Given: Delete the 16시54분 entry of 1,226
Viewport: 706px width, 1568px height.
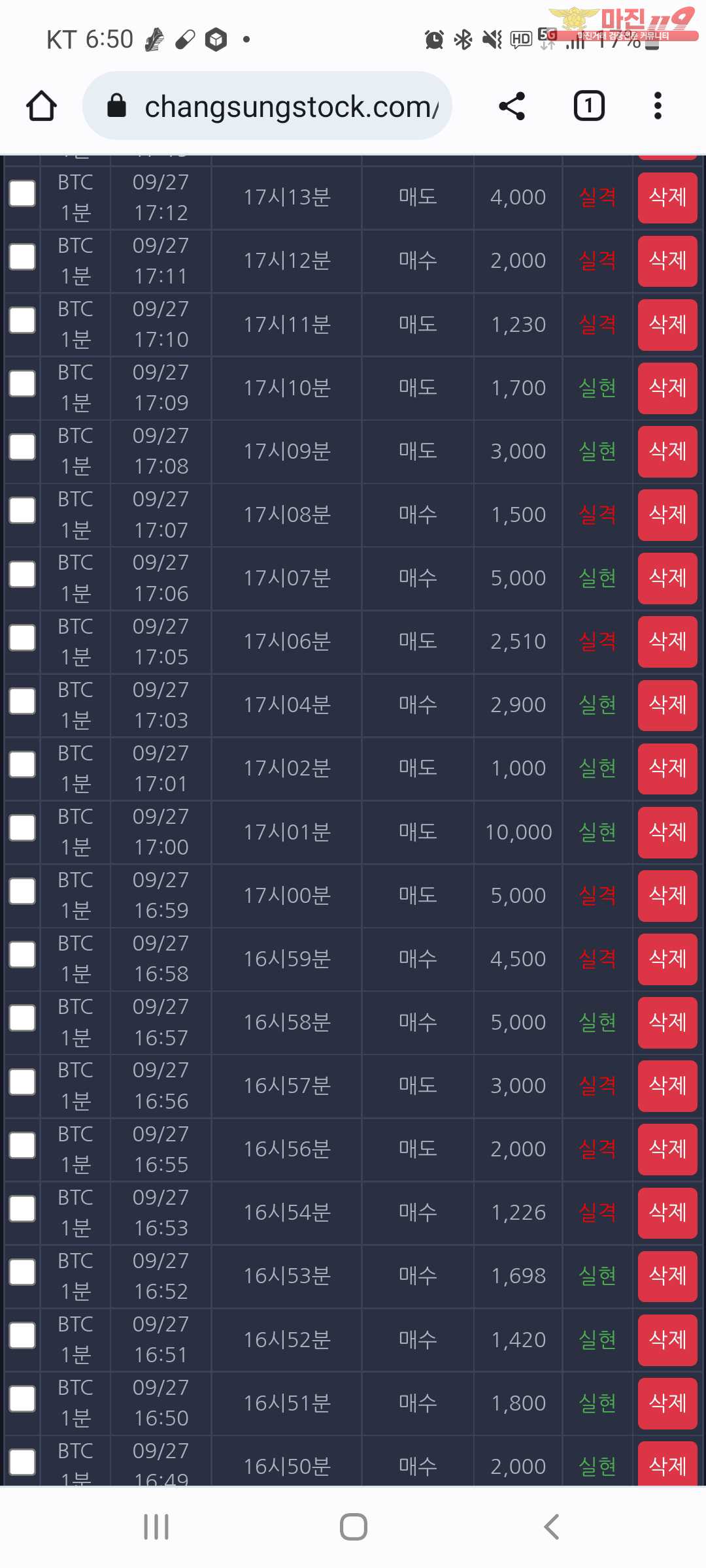Looking at the screenshot, I should (x=667, y=1213).
